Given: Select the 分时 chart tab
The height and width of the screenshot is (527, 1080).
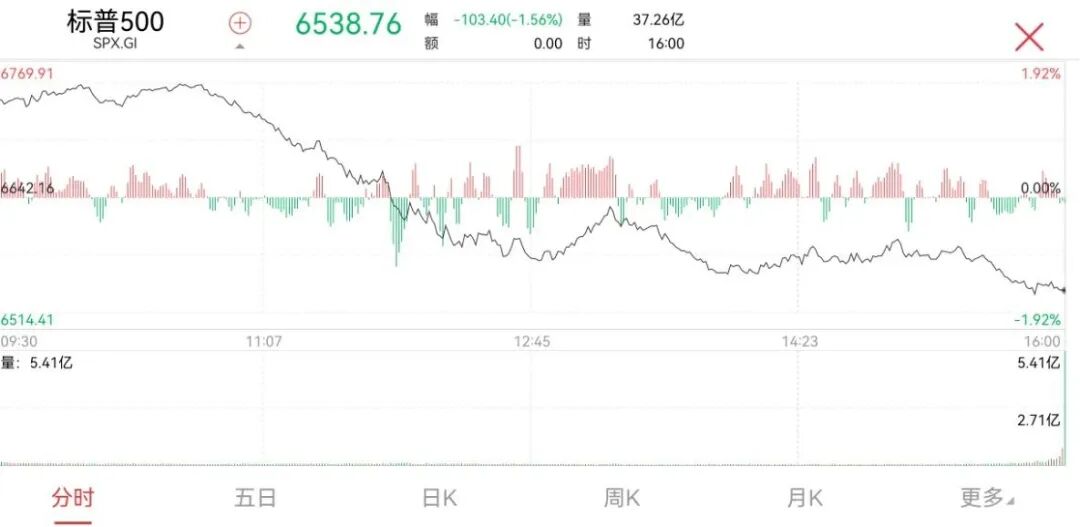Looking at the screenshot, I should [72, 497].
